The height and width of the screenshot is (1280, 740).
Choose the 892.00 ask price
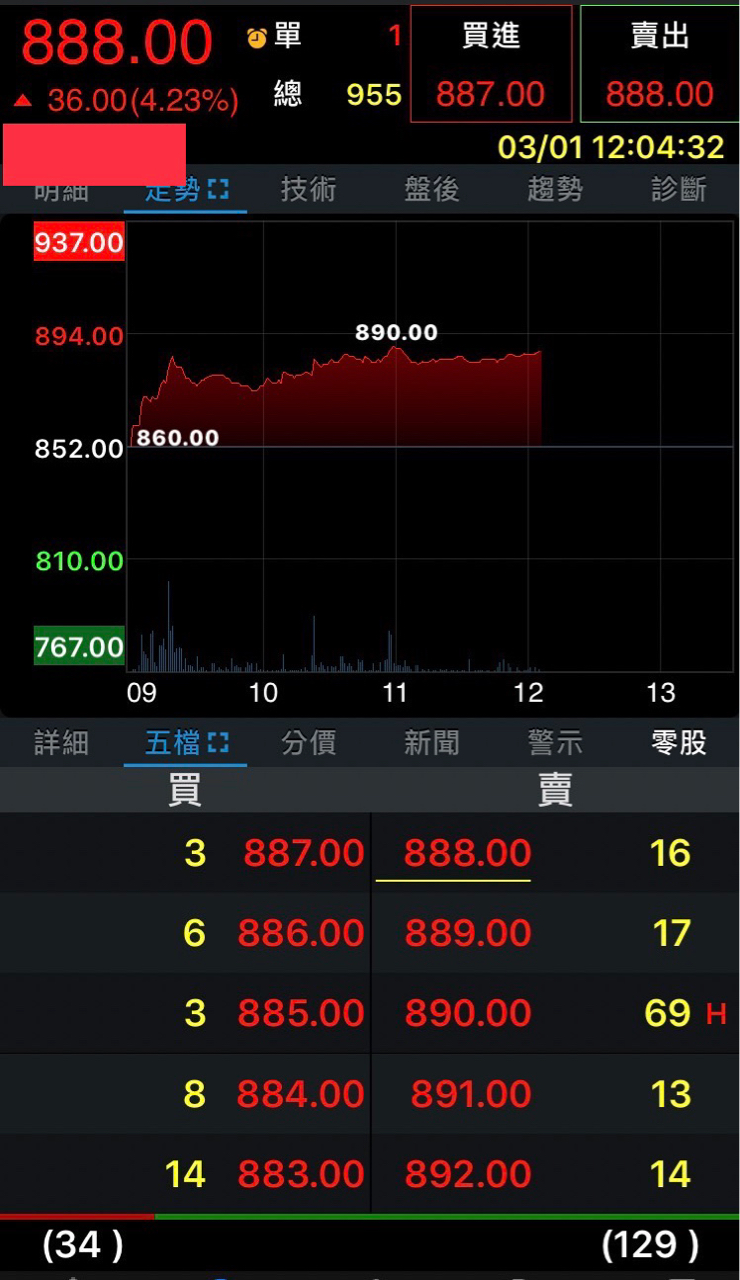(467, 1174)
